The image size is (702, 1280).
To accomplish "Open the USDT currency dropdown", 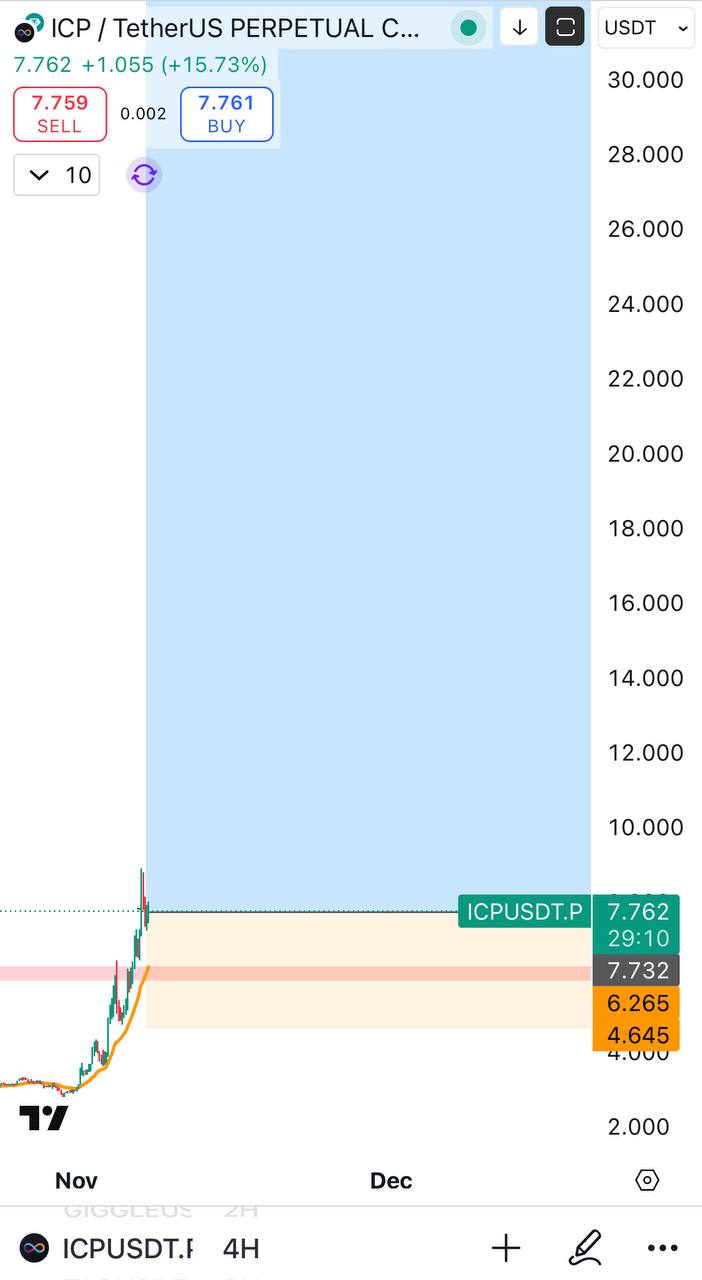I will tap(645, 28).
